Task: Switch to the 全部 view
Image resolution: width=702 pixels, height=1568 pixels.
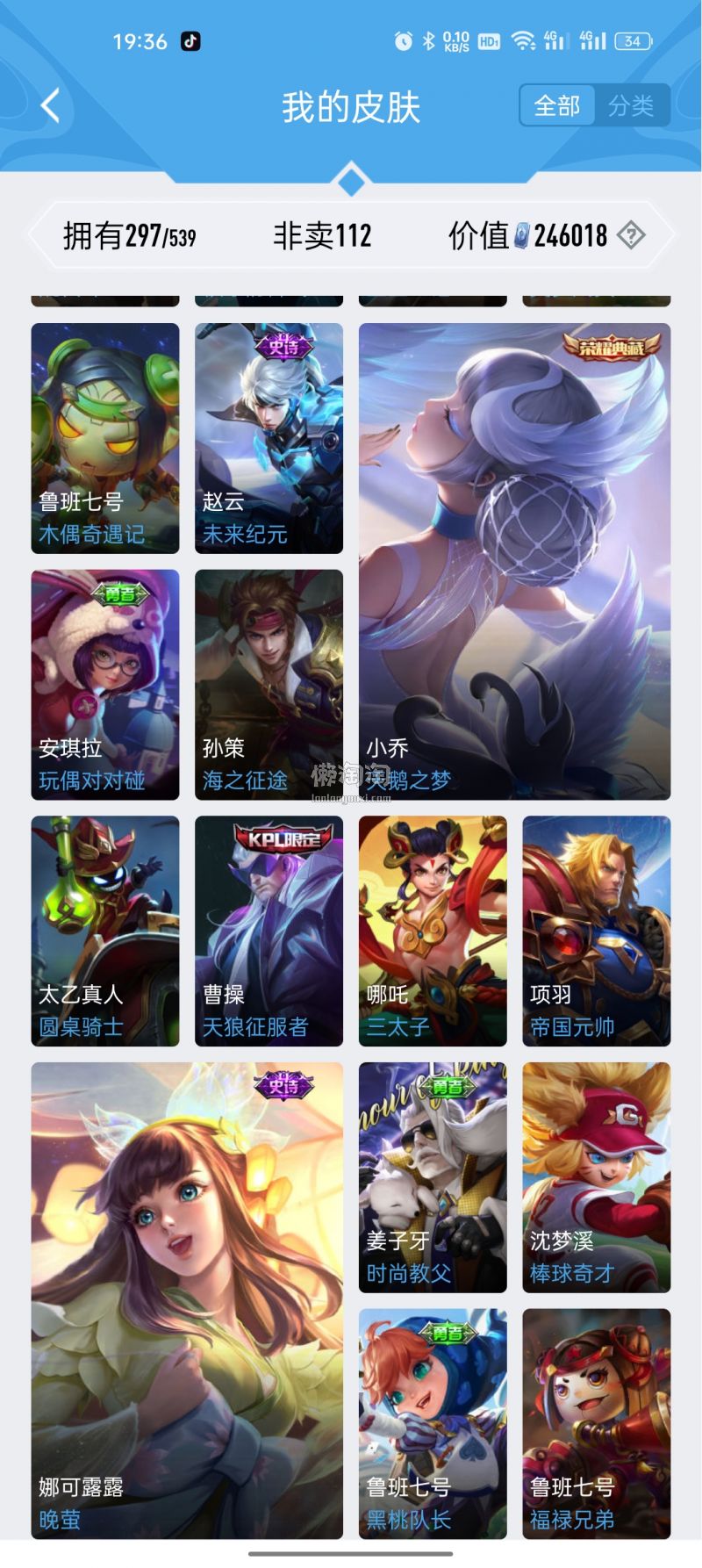Action: pos(557,106)
